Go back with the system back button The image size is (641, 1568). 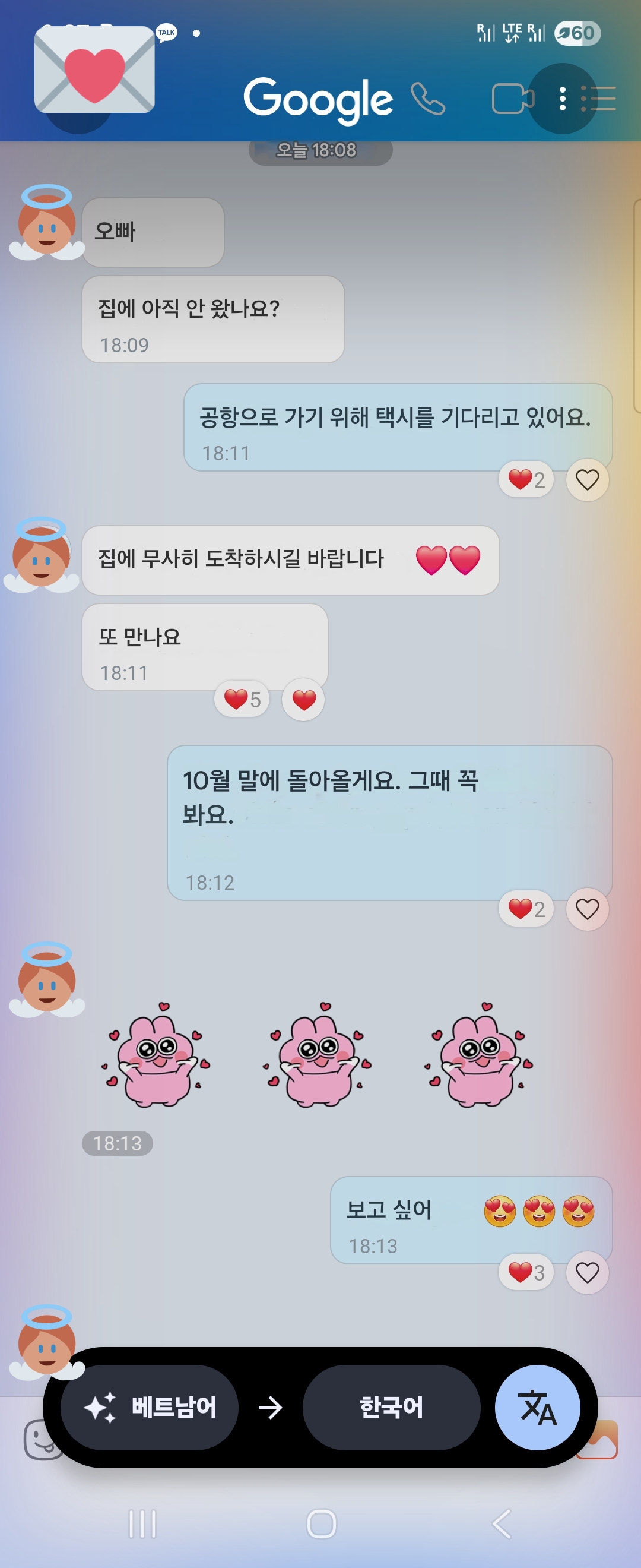(x=500, y=1523)
